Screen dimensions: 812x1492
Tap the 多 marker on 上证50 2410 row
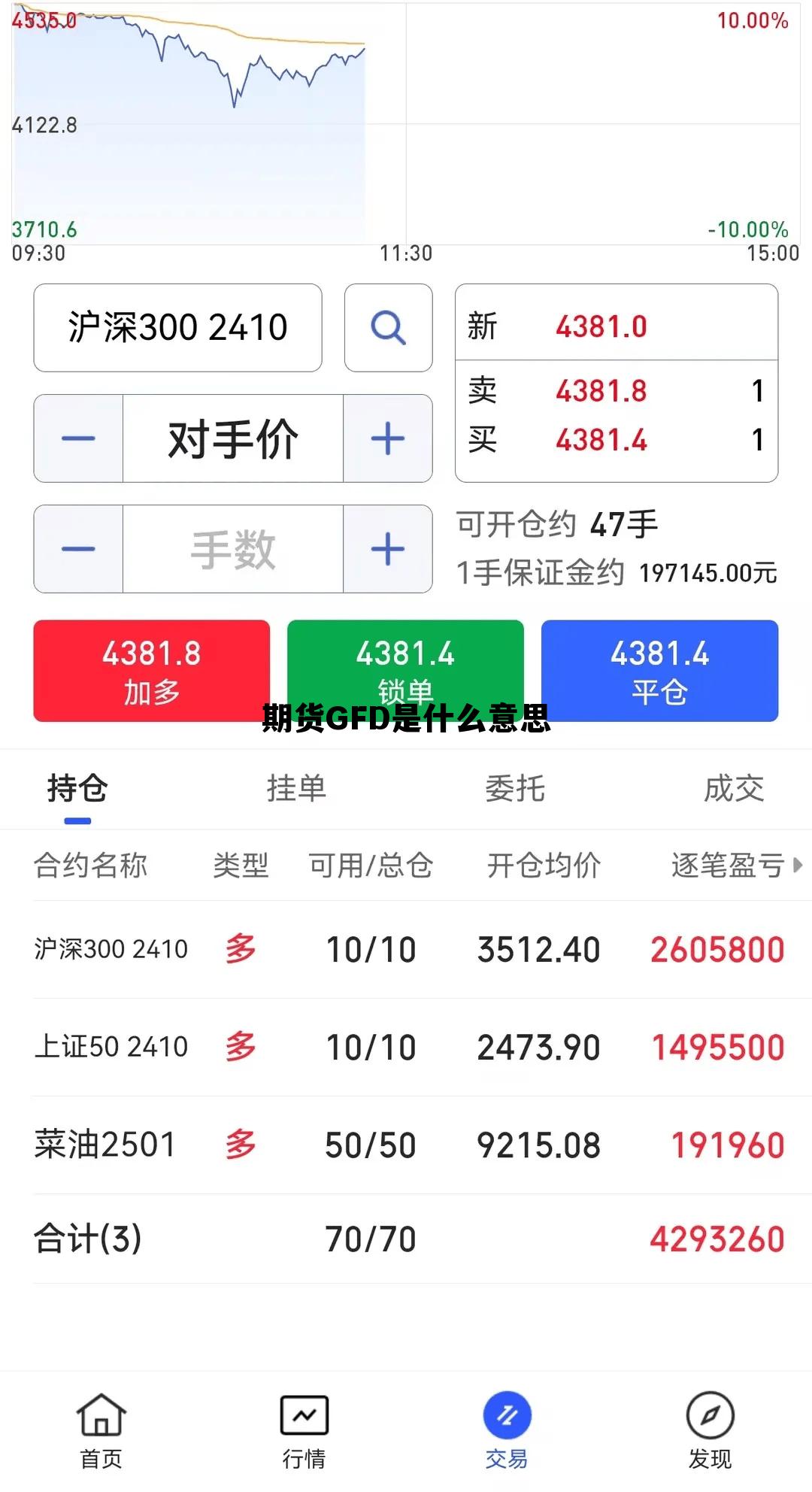(x=240, y=1046)
